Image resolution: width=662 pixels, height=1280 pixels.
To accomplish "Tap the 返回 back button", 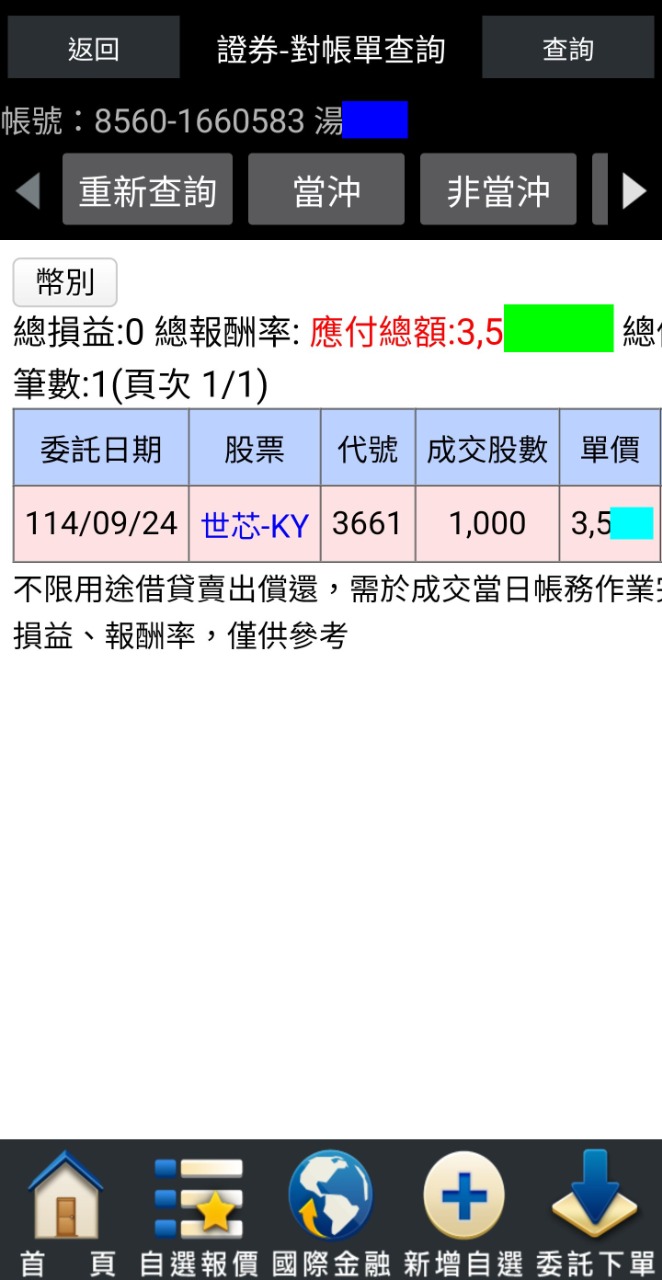I will coord(94,48).
